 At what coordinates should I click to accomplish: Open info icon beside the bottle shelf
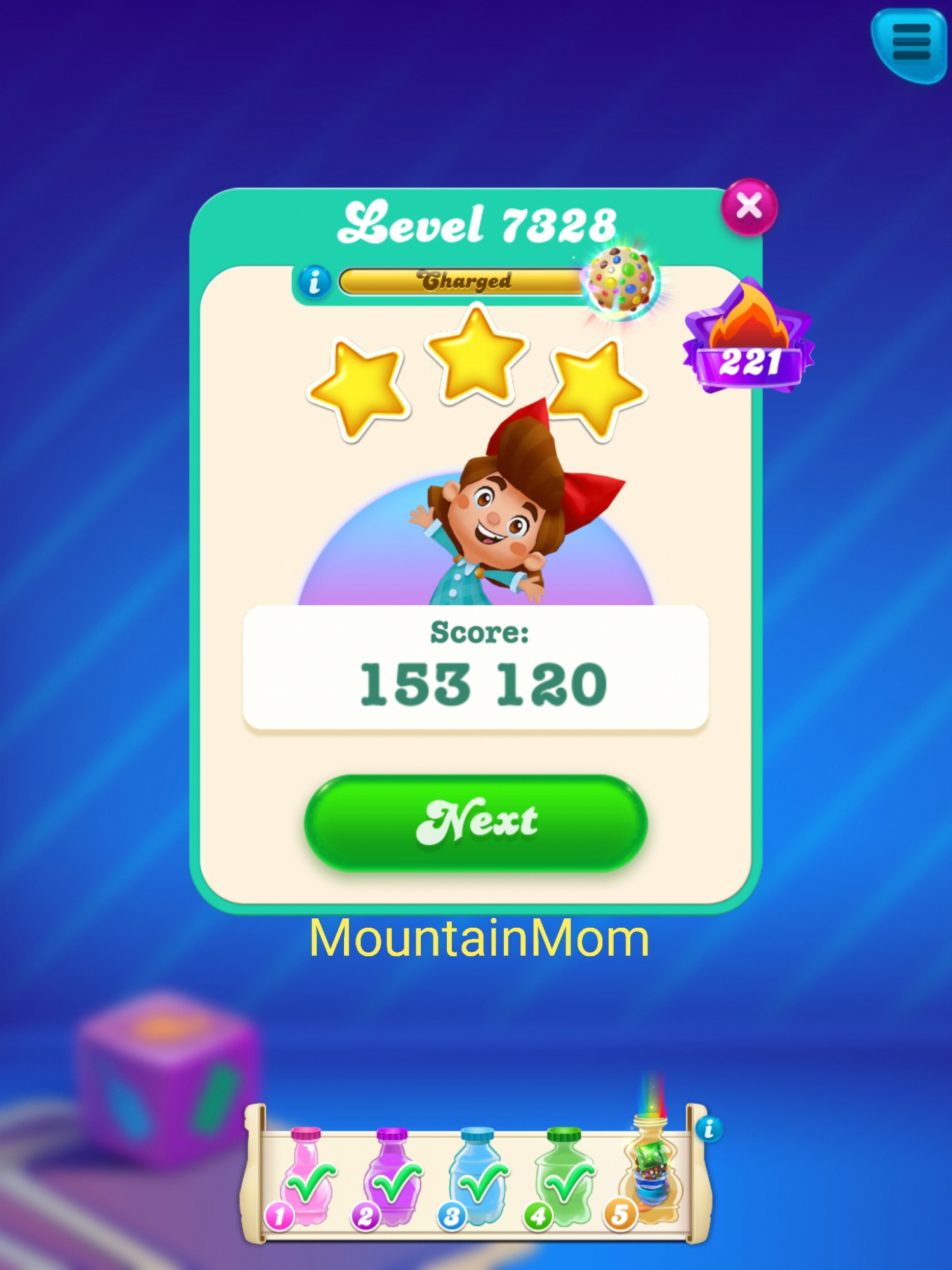(709, 1128)
